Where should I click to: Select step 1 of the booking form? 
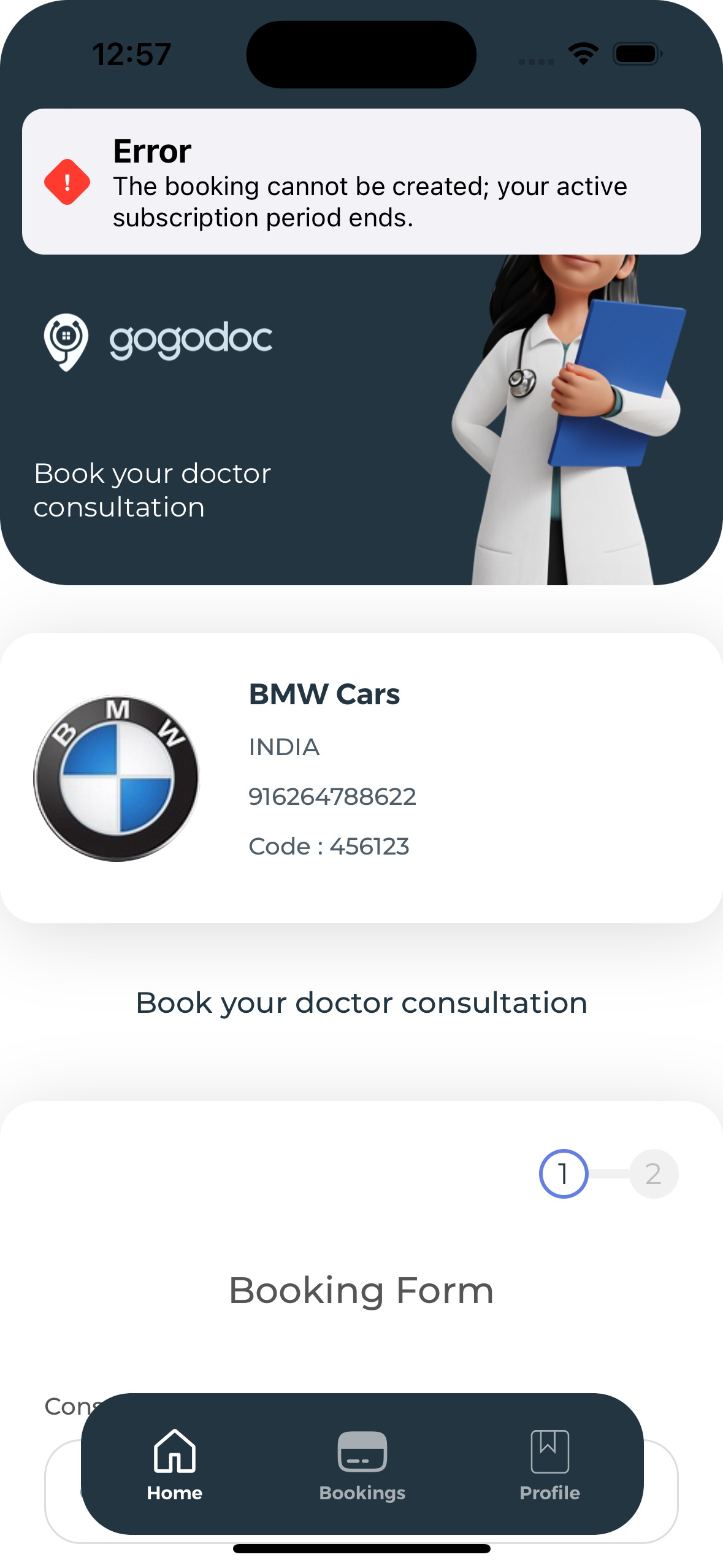coord(563,1174)
